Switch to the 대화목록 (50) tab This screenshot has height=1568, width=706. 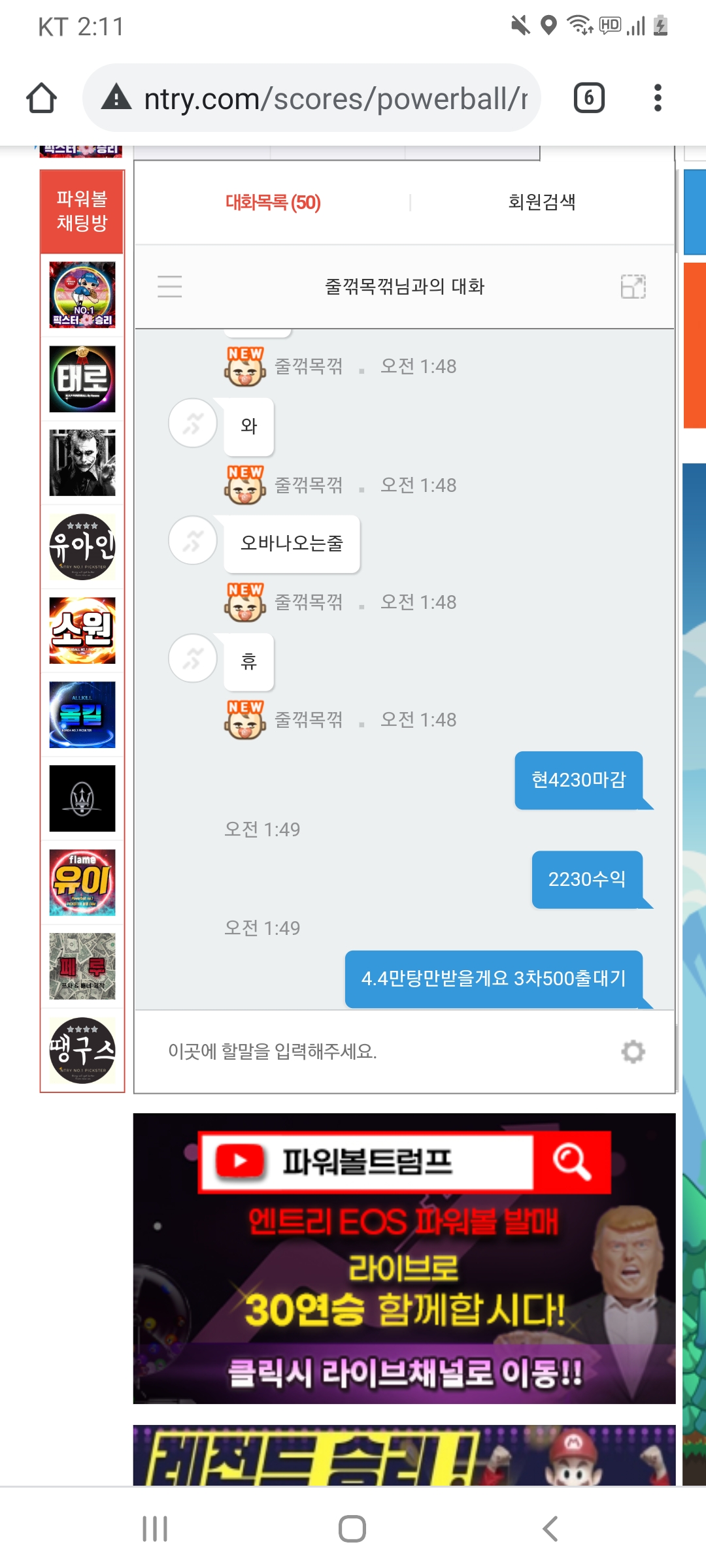[x=273, y=203]
